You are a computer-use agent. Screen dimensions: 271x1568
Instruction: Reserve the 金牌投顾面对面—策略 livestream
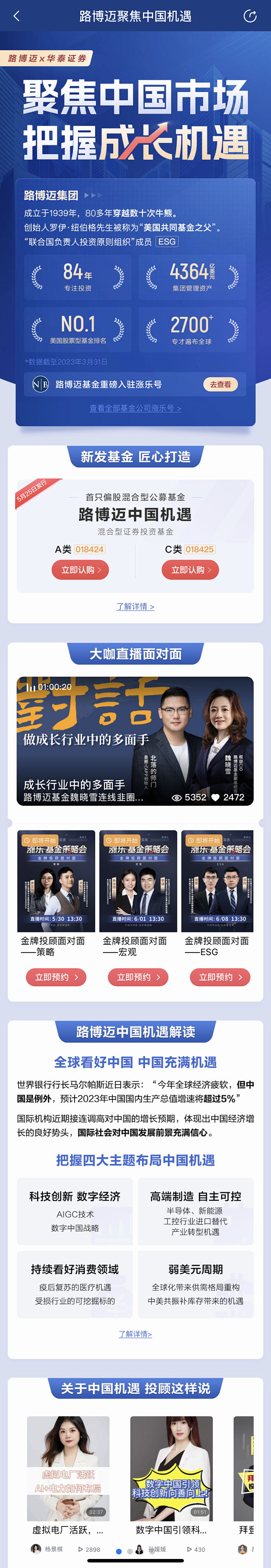[56, 977]
